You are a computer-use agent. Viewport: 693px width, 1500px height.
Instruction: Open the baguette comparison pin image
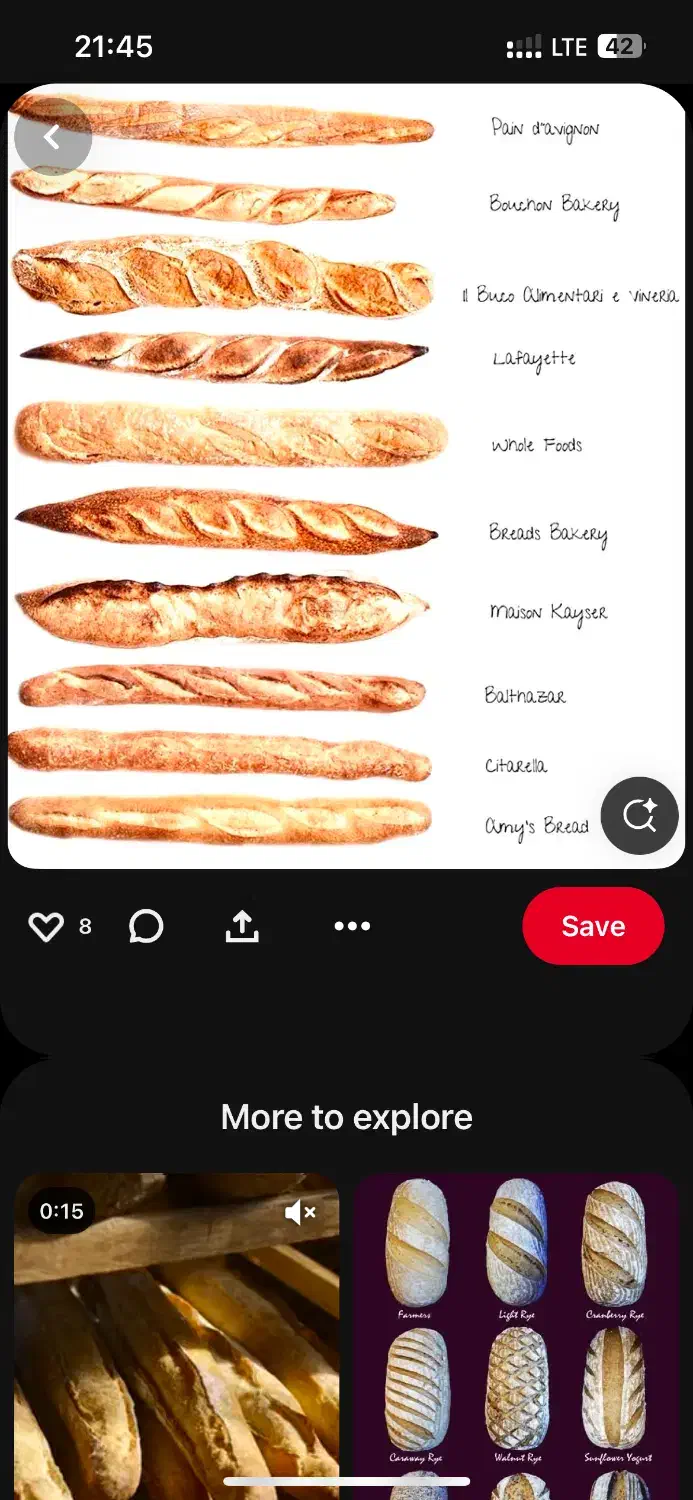tap(300, 480)
